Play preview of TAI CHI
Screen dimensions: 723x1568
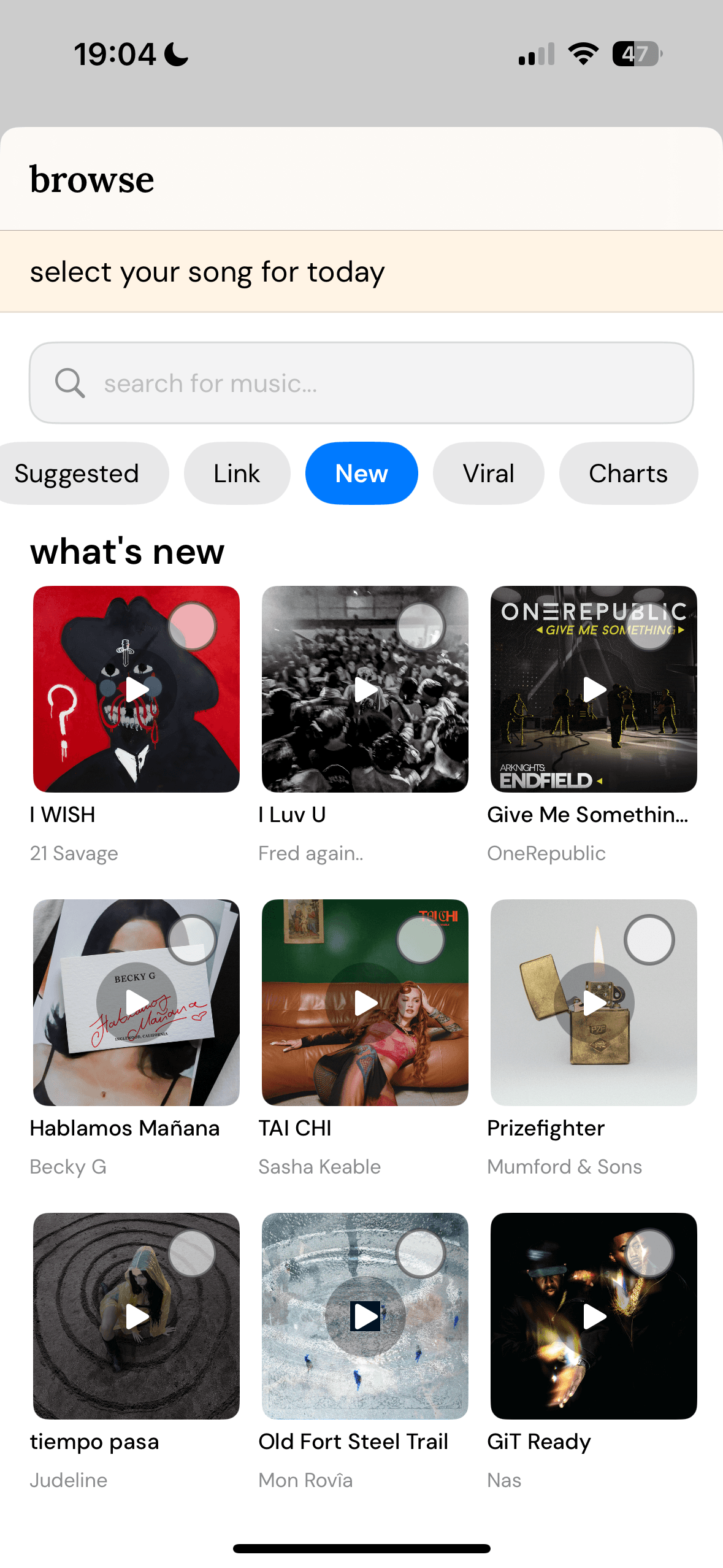point(365,1003)
